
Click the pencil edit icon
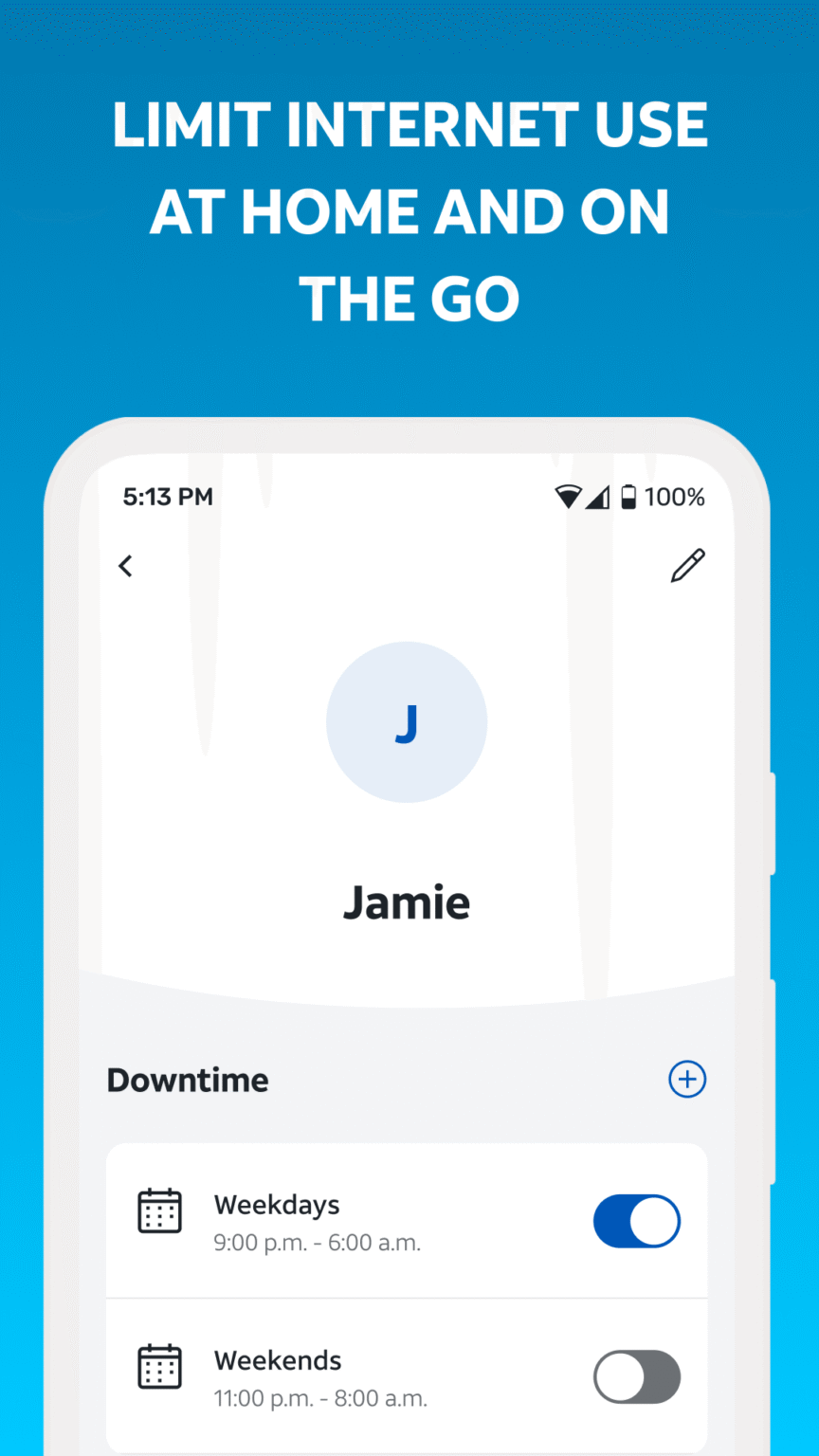pyautogui.click(x=687, y=564)
